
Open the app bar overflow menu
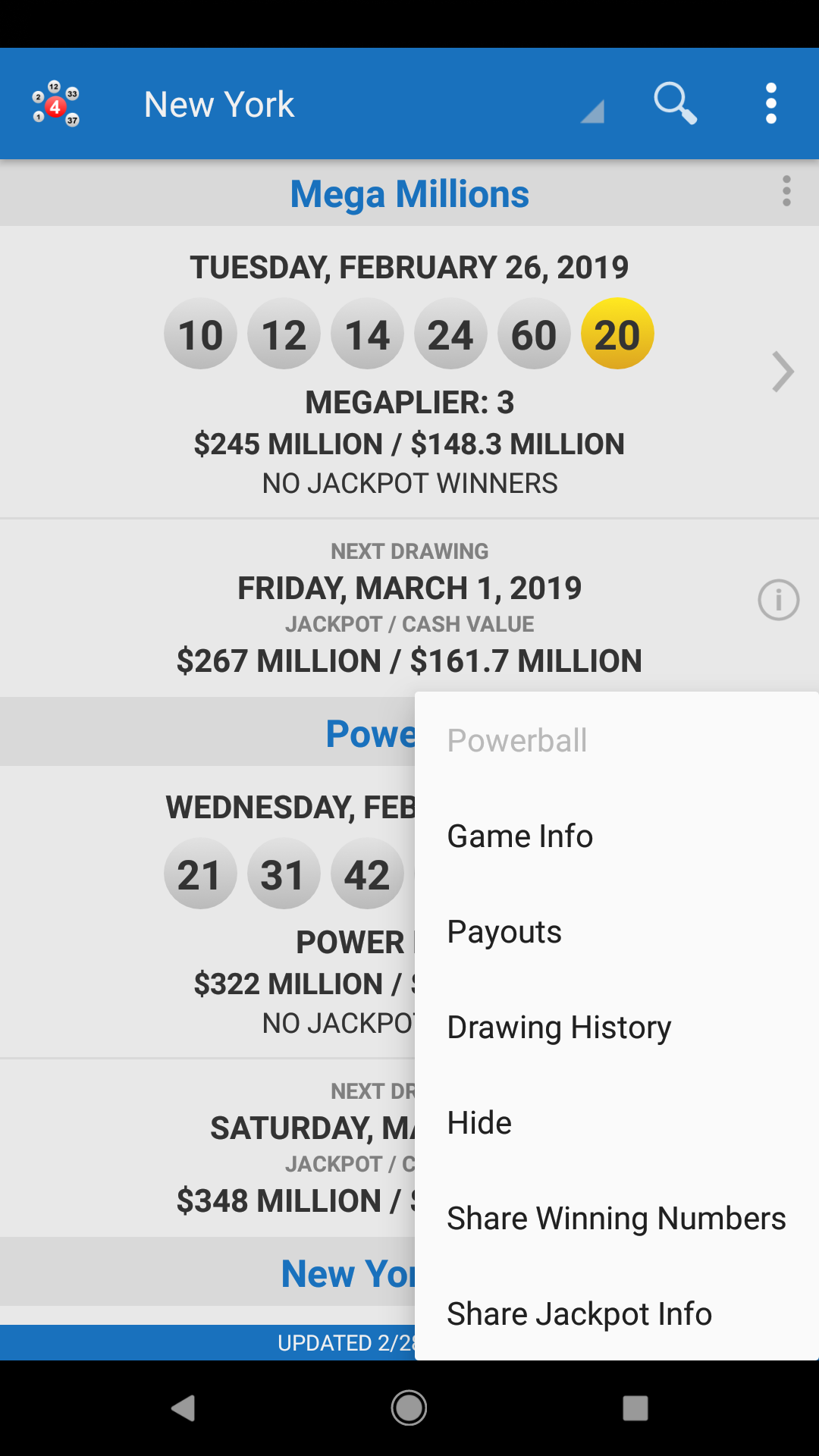coord(771,103)
